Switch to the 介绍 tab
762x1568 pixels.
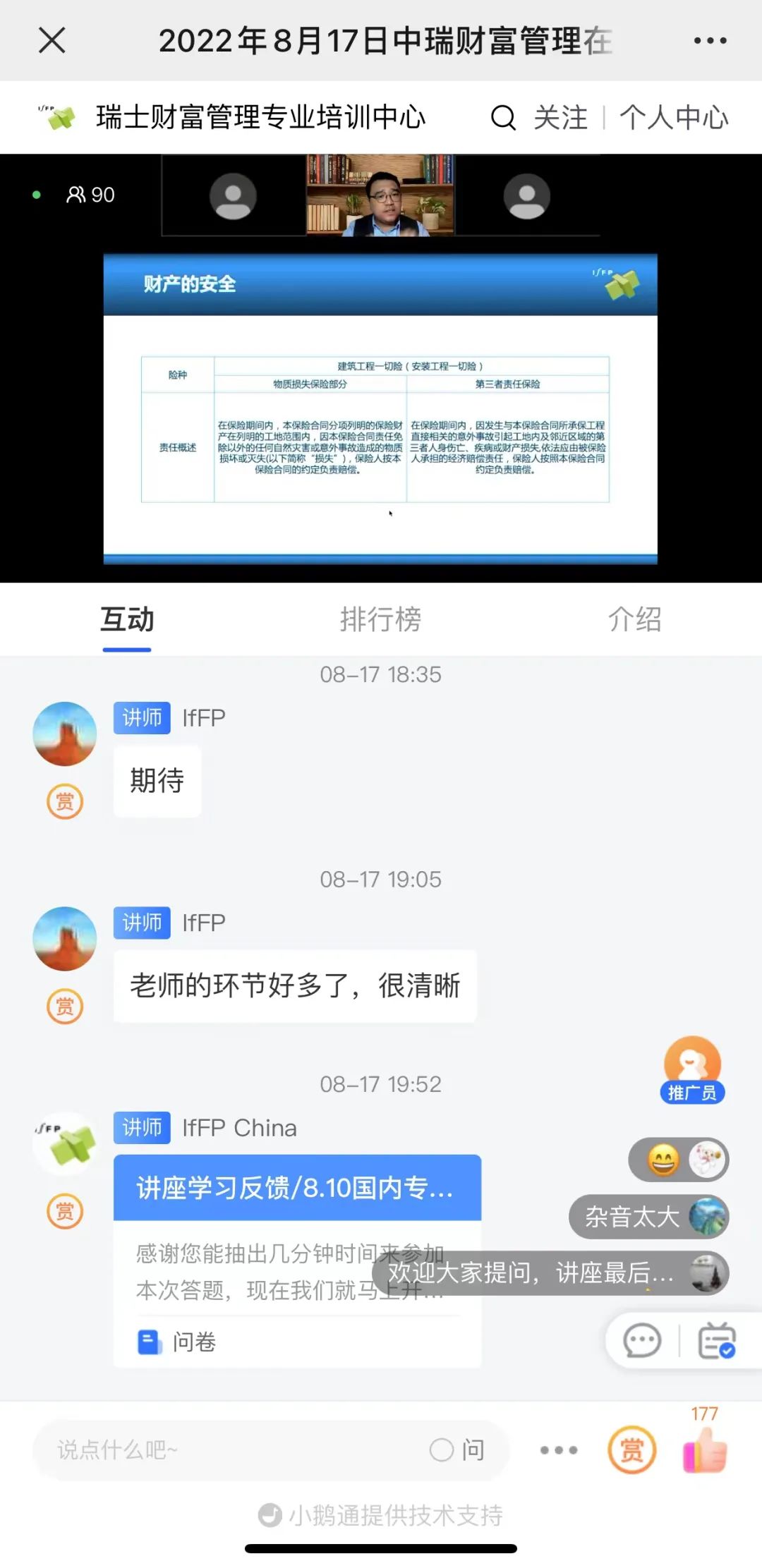point(634,619)
